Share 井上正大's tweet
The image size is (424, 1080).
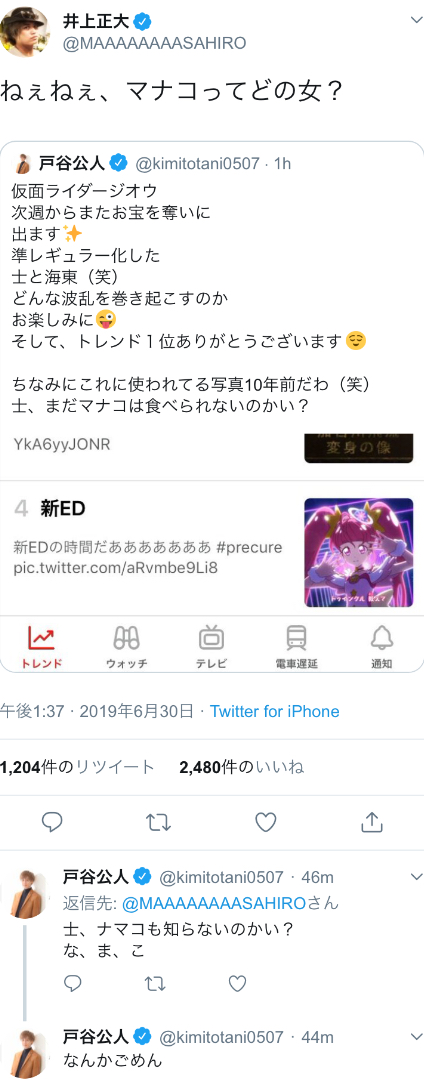[x=372, y=821]
